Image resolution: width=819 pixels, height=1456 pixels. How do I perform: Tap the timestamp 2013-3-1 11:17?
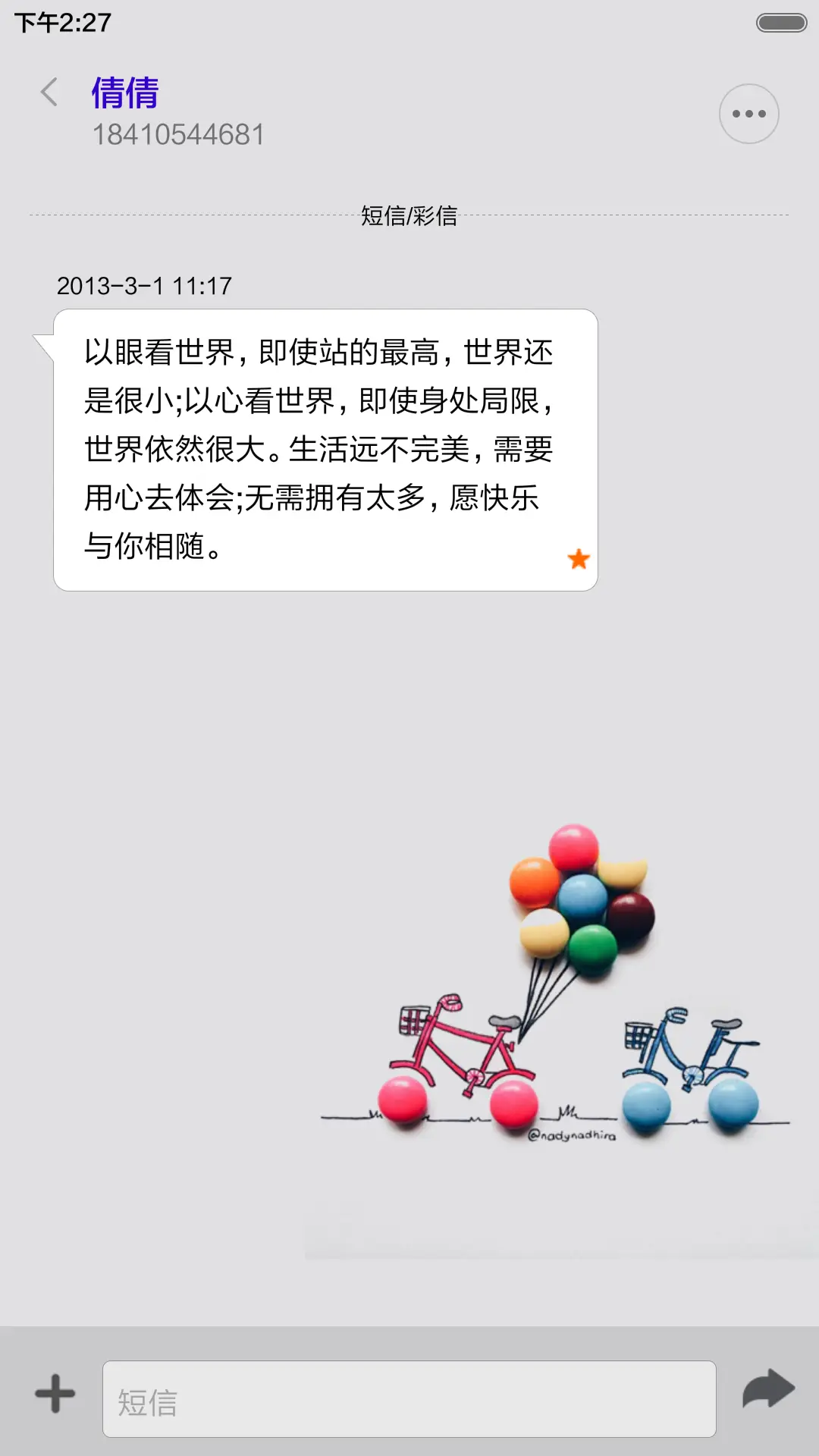(145, 287)
